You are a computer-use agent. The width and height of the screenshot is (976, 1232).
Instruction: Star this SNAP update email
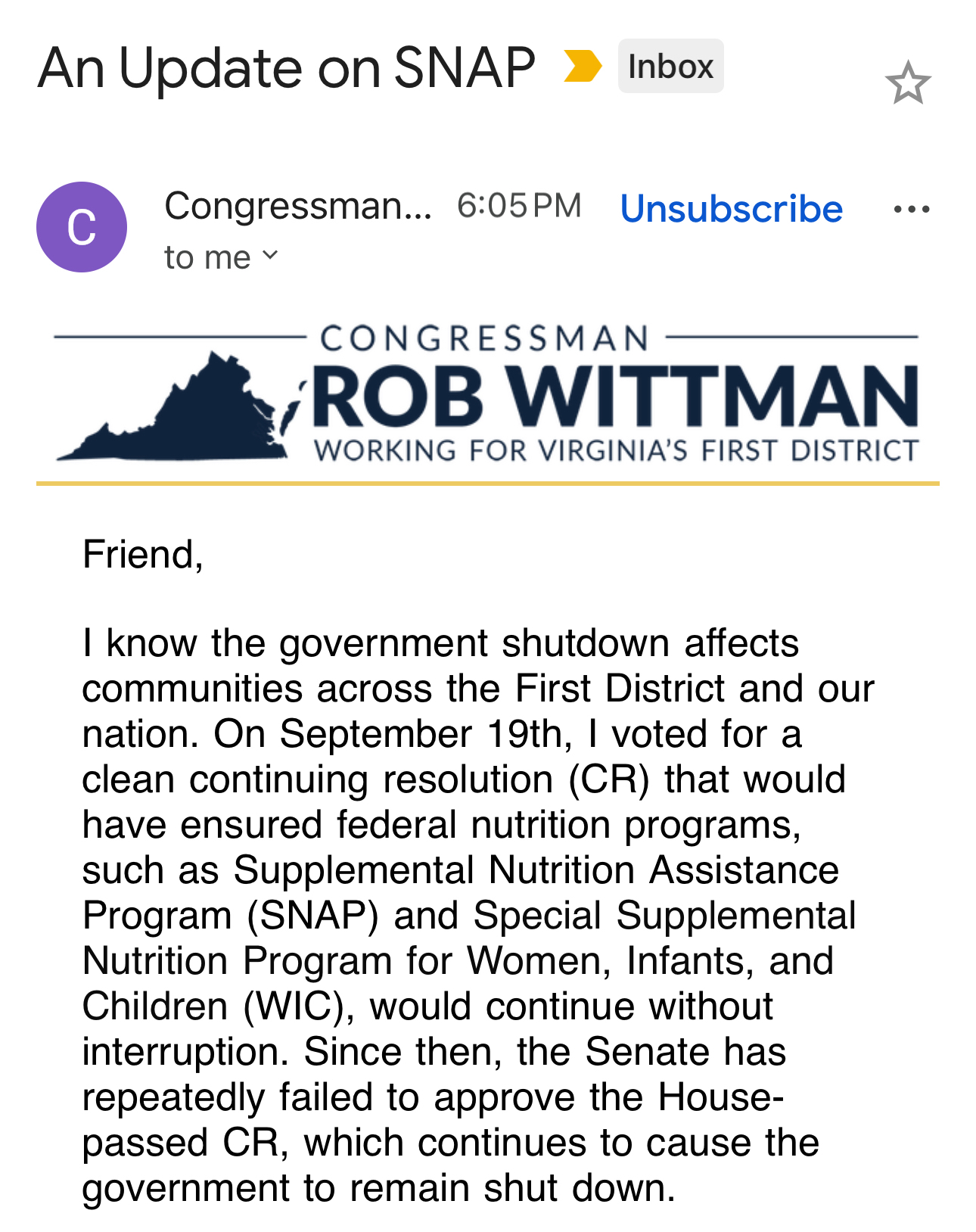click(x=907, y=83)
